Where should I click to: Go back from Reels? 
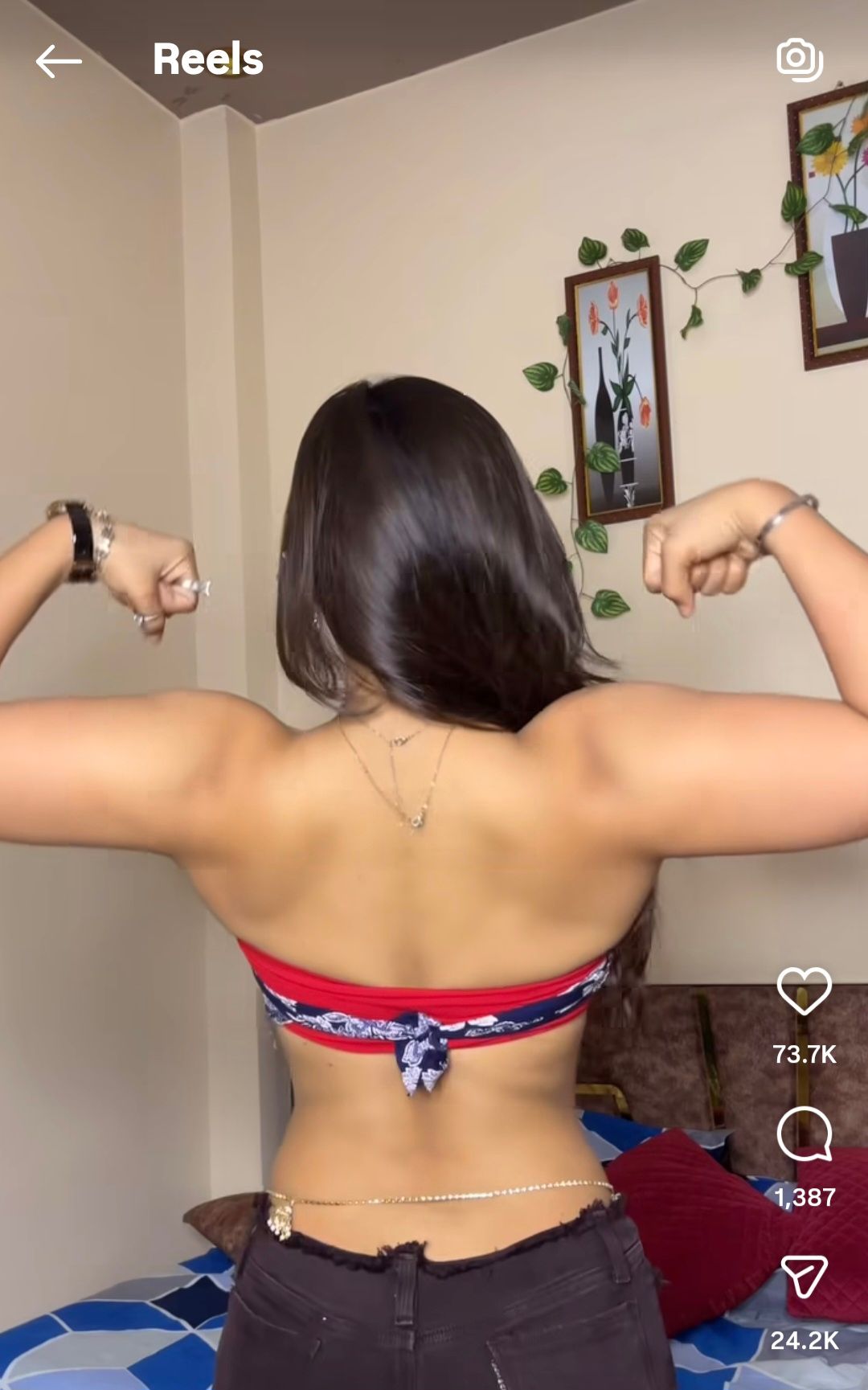pos(59,61)
